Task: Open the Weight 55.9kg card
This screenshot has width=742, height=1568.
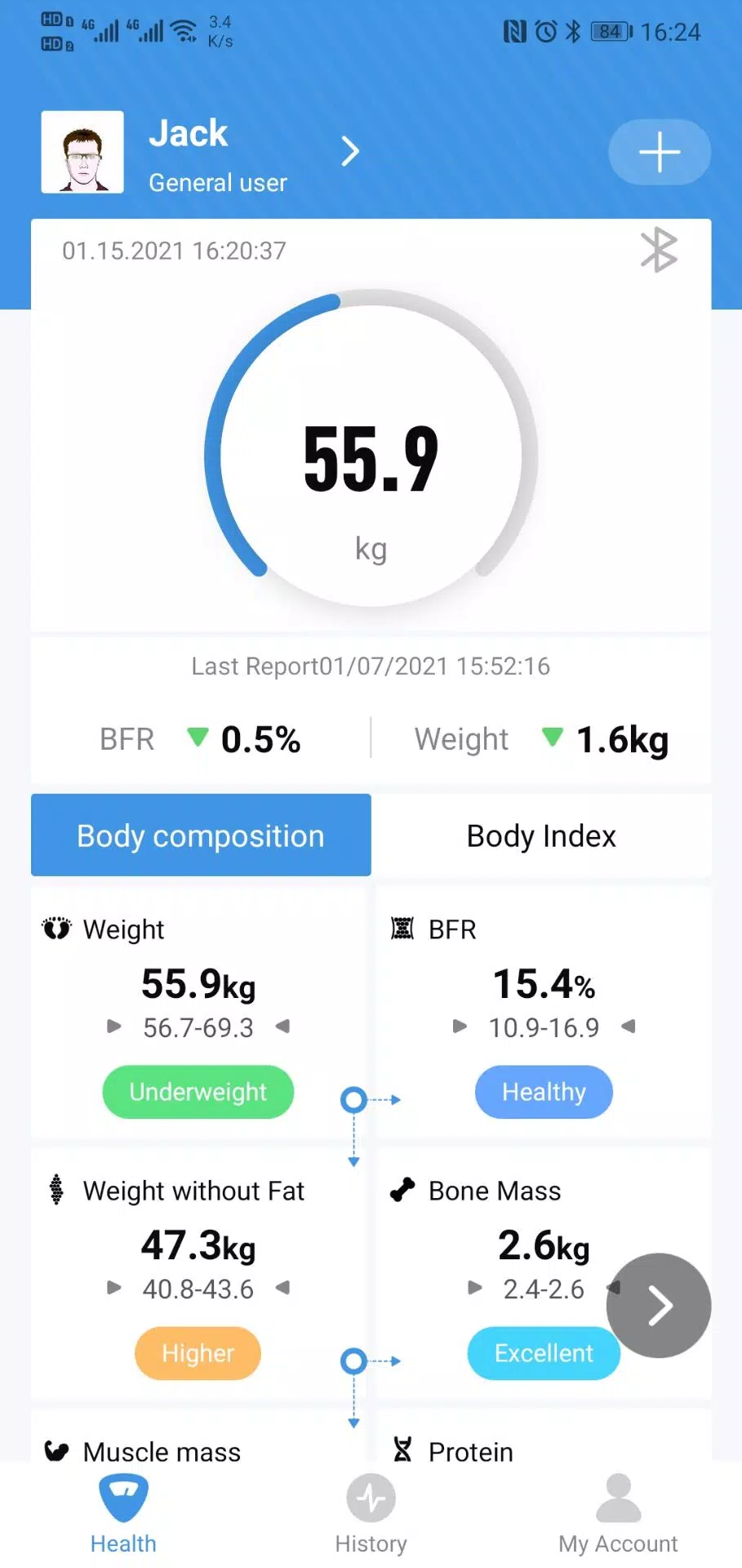Action: tap(198, 1013)
